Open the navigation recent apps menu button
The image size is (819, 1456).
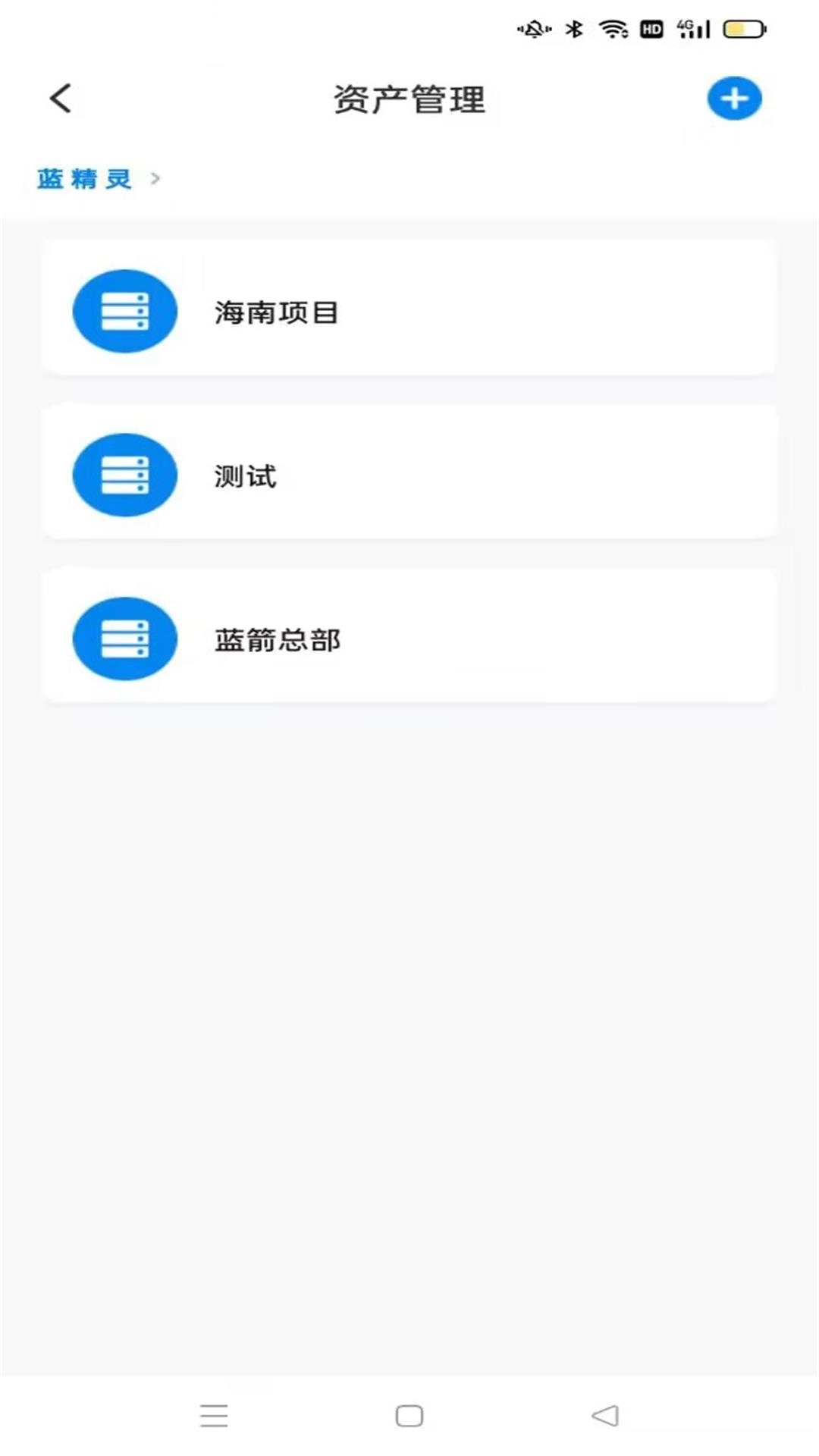click(x=214, y=1415)
